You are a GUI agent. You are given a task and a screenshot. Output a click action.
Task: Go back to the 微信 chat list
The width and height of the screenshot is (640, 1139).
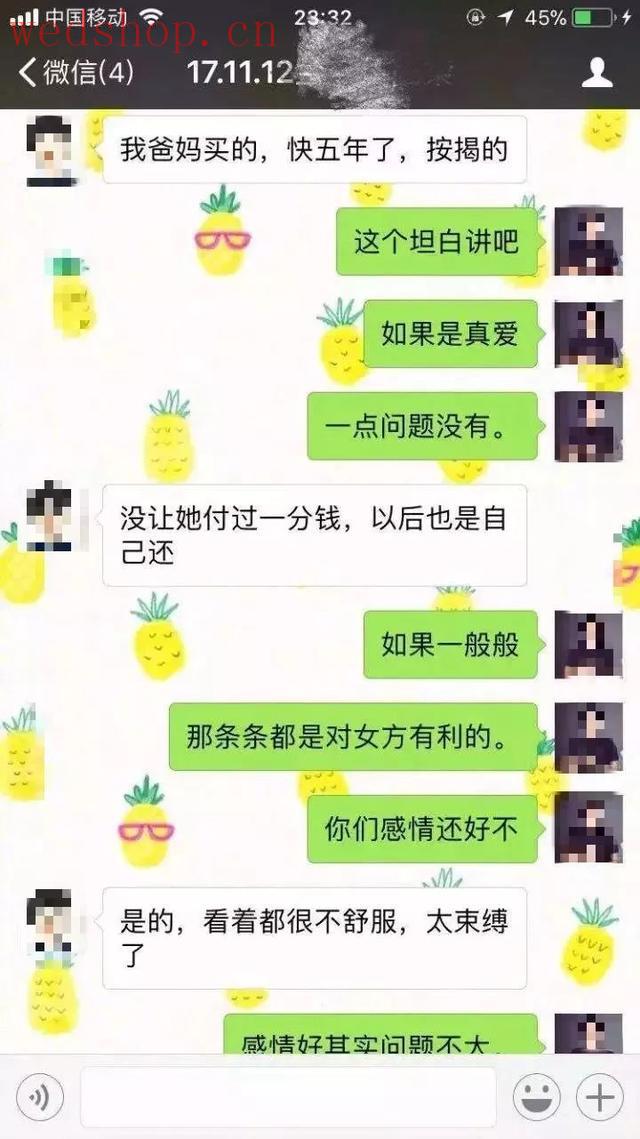(75, 72)
